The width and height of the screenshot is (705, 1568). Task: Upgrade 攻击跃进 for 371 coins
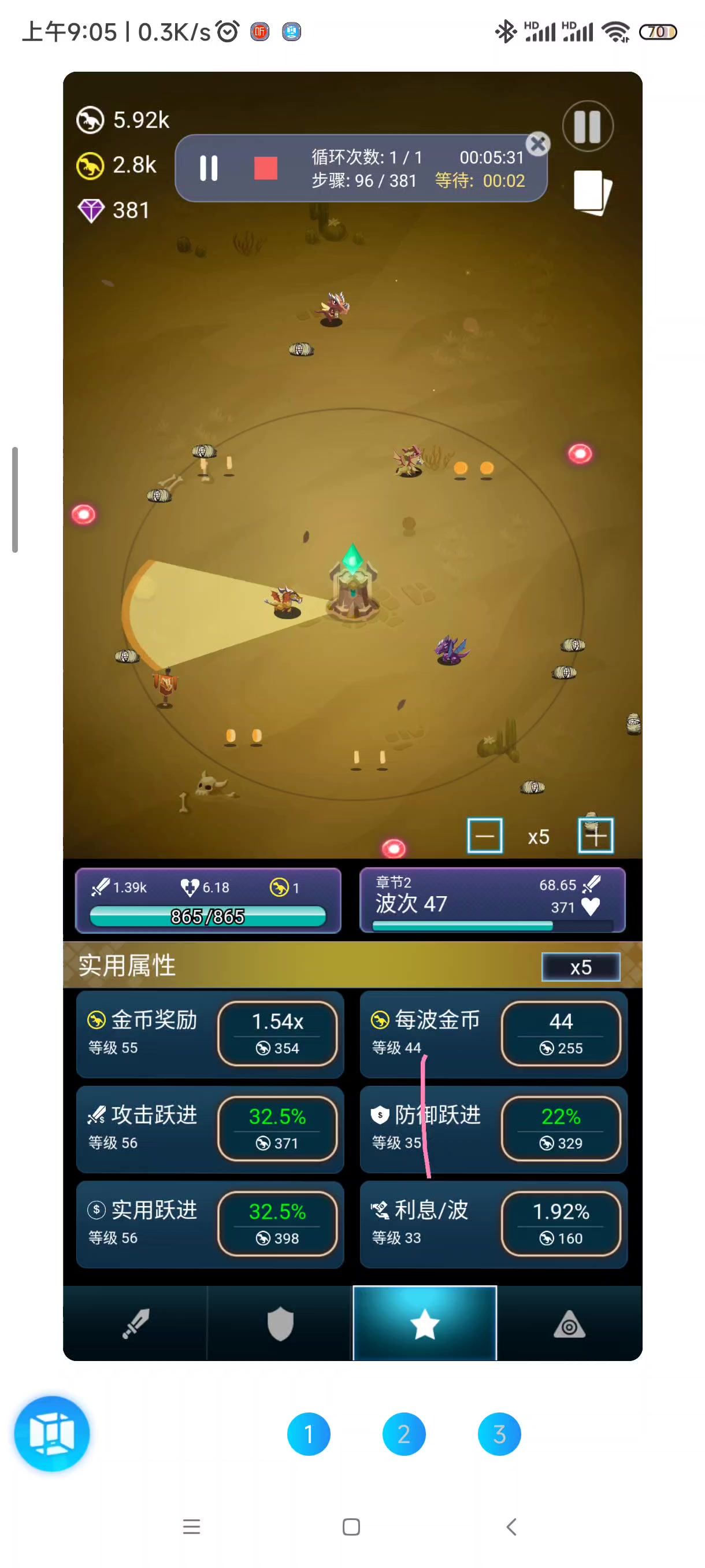[x=277, y=1128]
